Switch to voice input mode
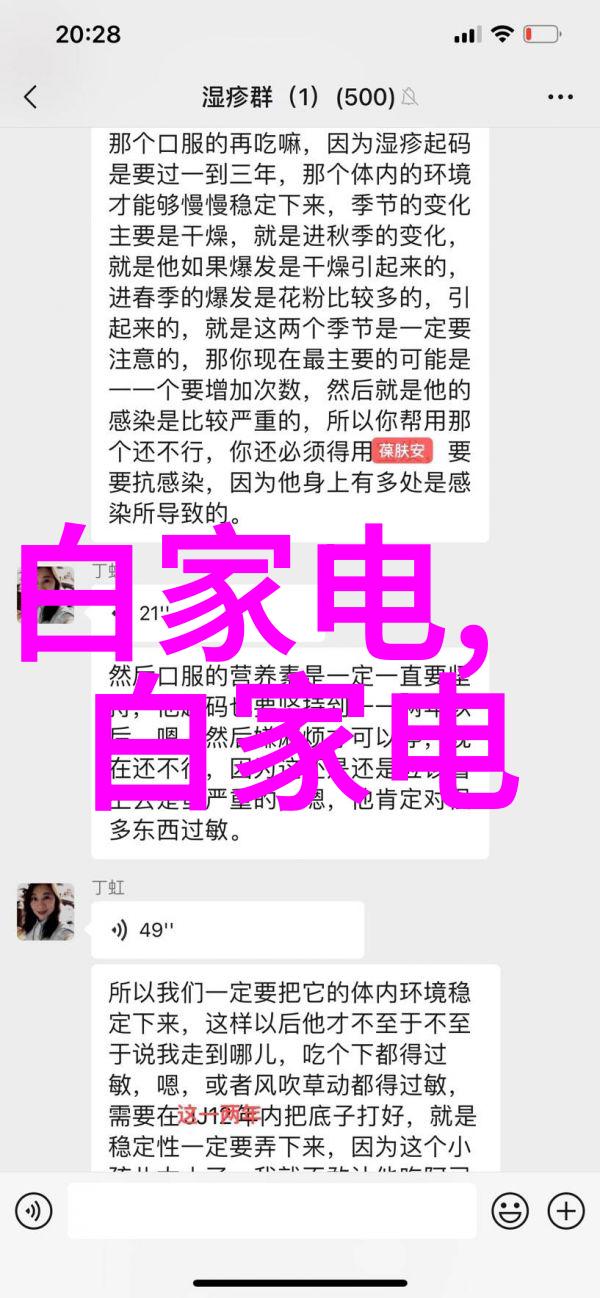The height and width of the screenshot is (1298, 600). 33,1212
